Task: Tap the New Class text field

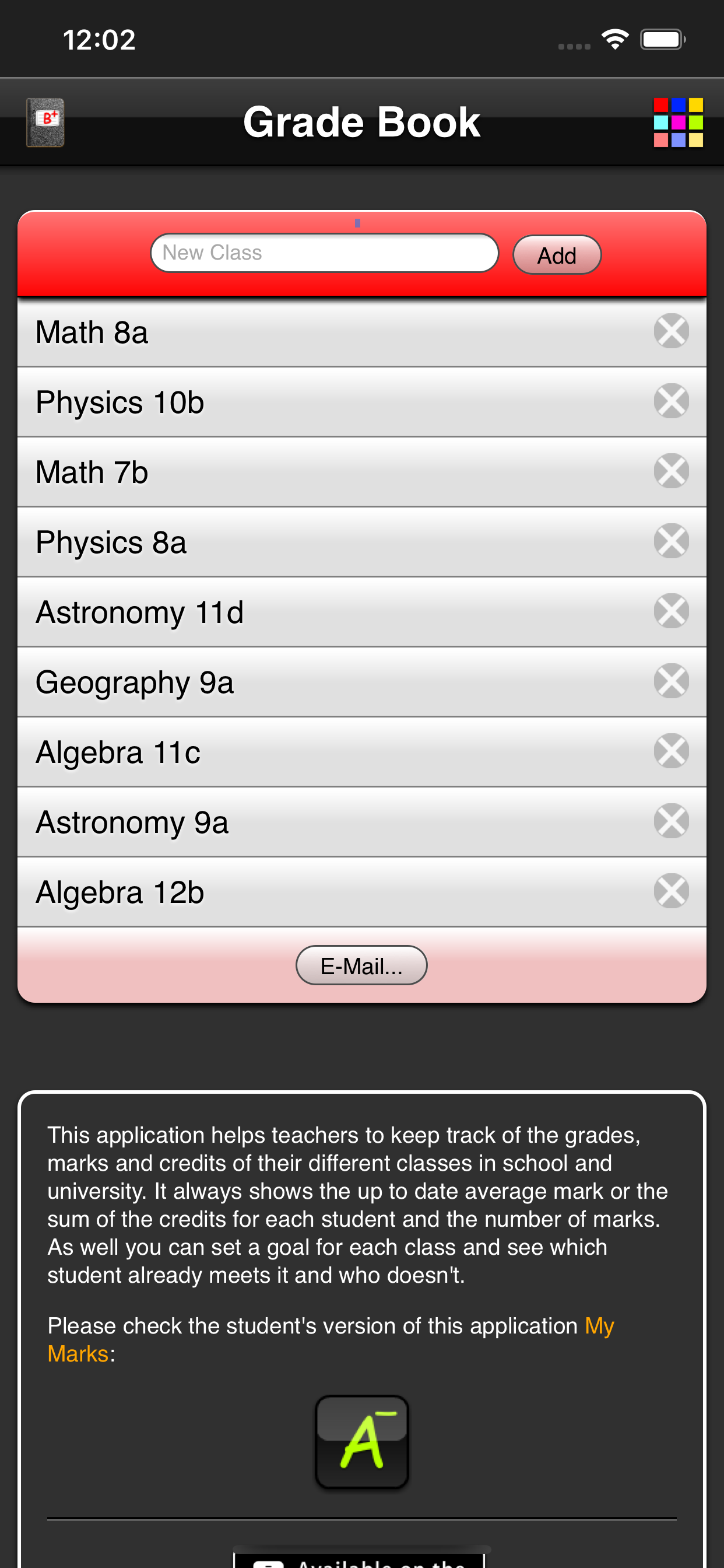Action: click(324, 253)
